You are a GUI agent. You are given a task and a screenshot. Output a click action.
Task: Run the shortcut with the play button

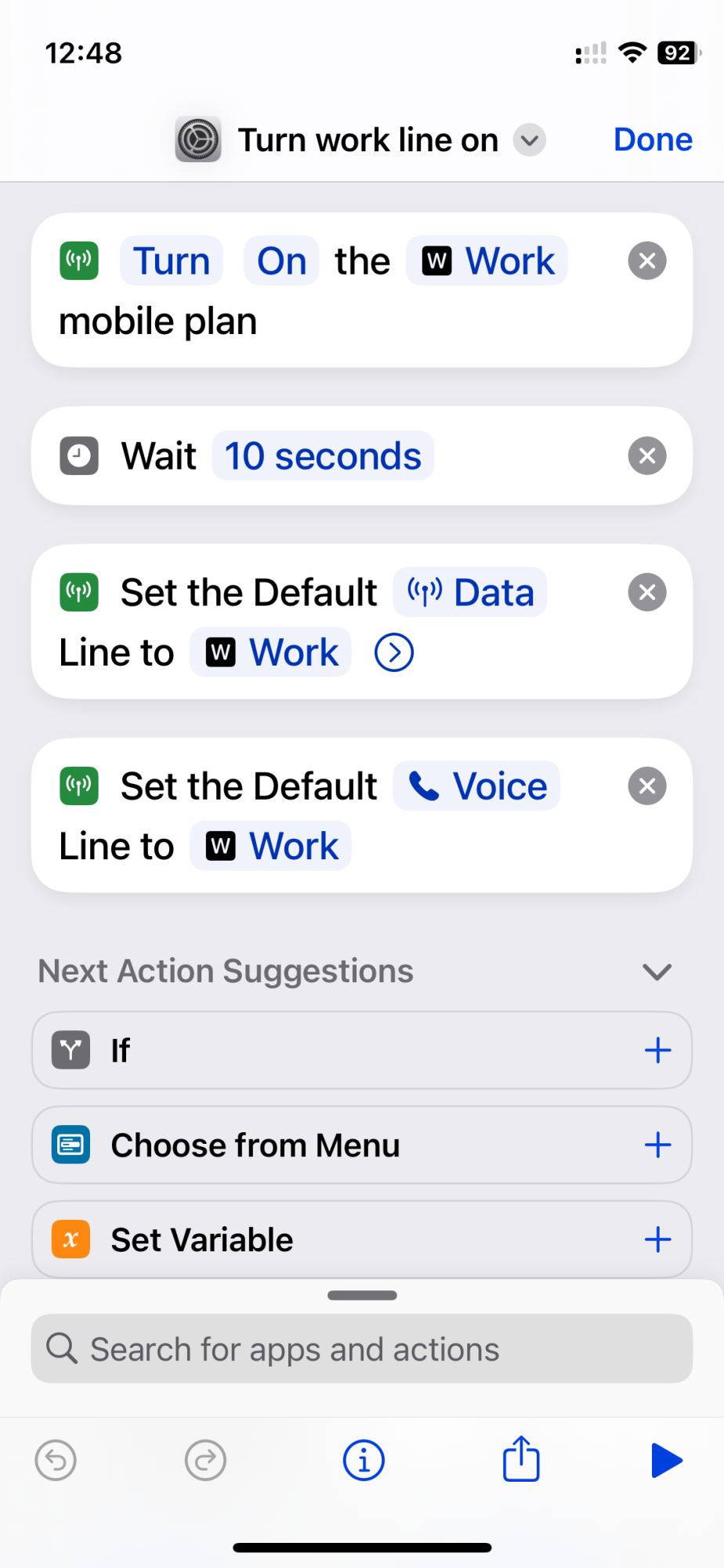pos(666,1461)
